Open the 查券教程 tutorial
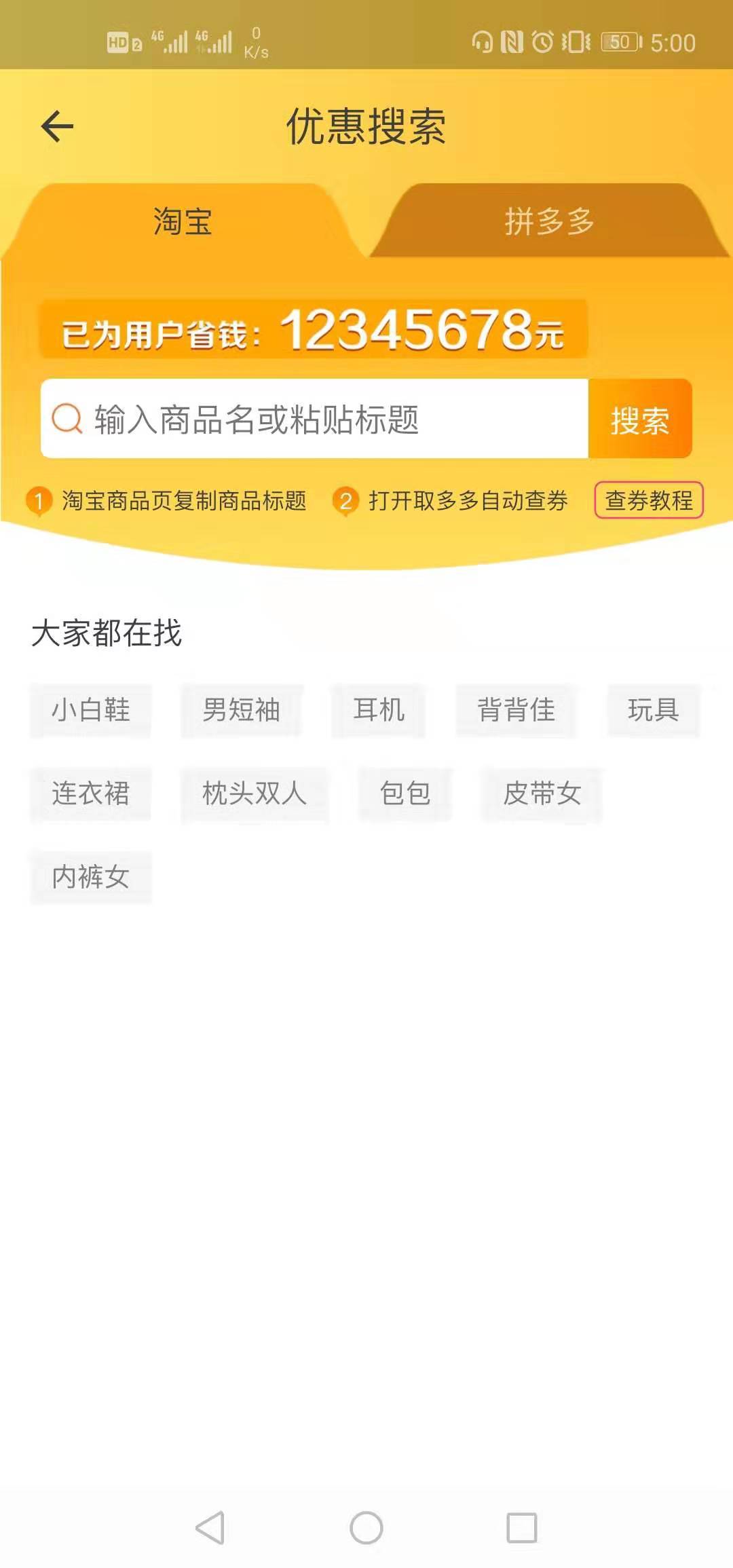Image resolution: width=733 pixels, height=1568 pixels. tap(648, 501)
